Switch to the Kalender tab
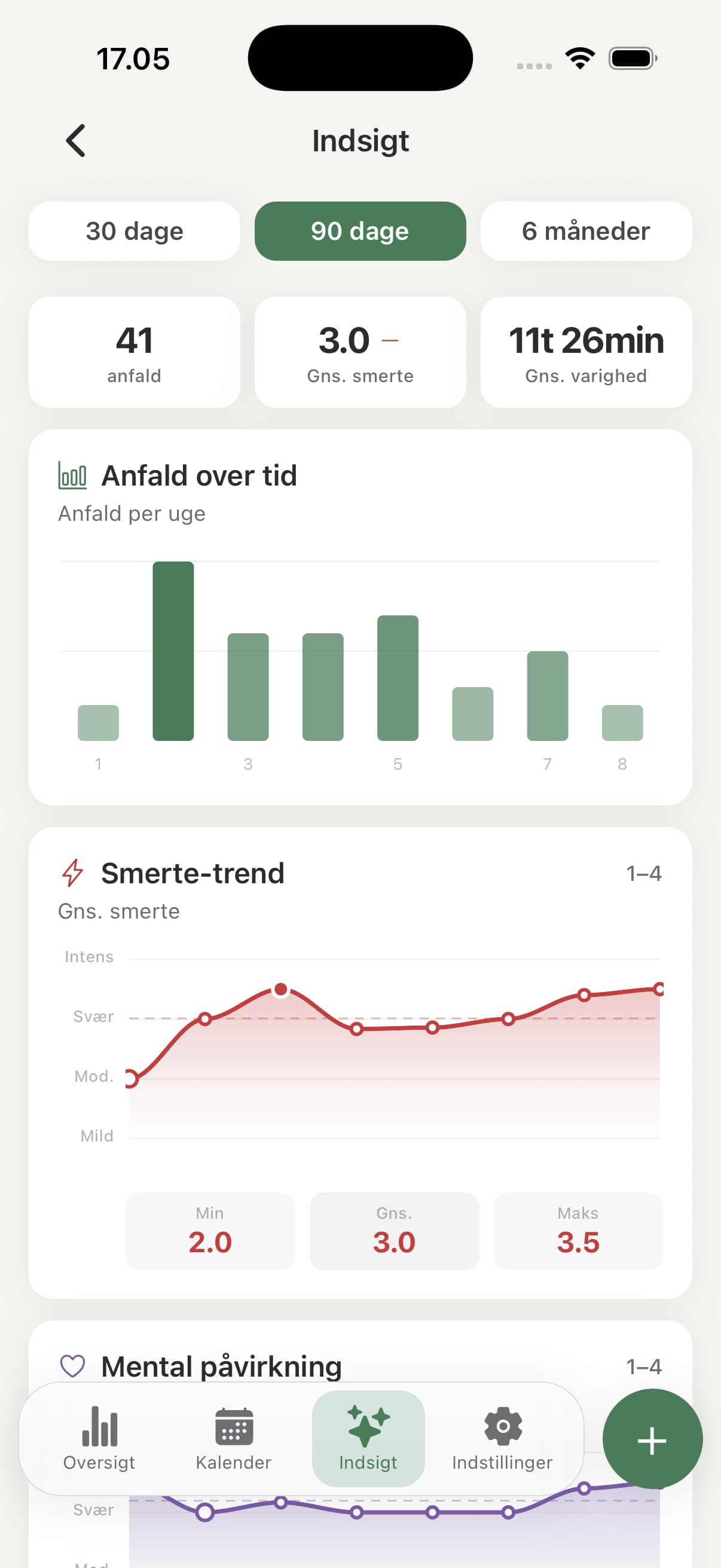The image size is (721, 1568). click(234, 1439)
